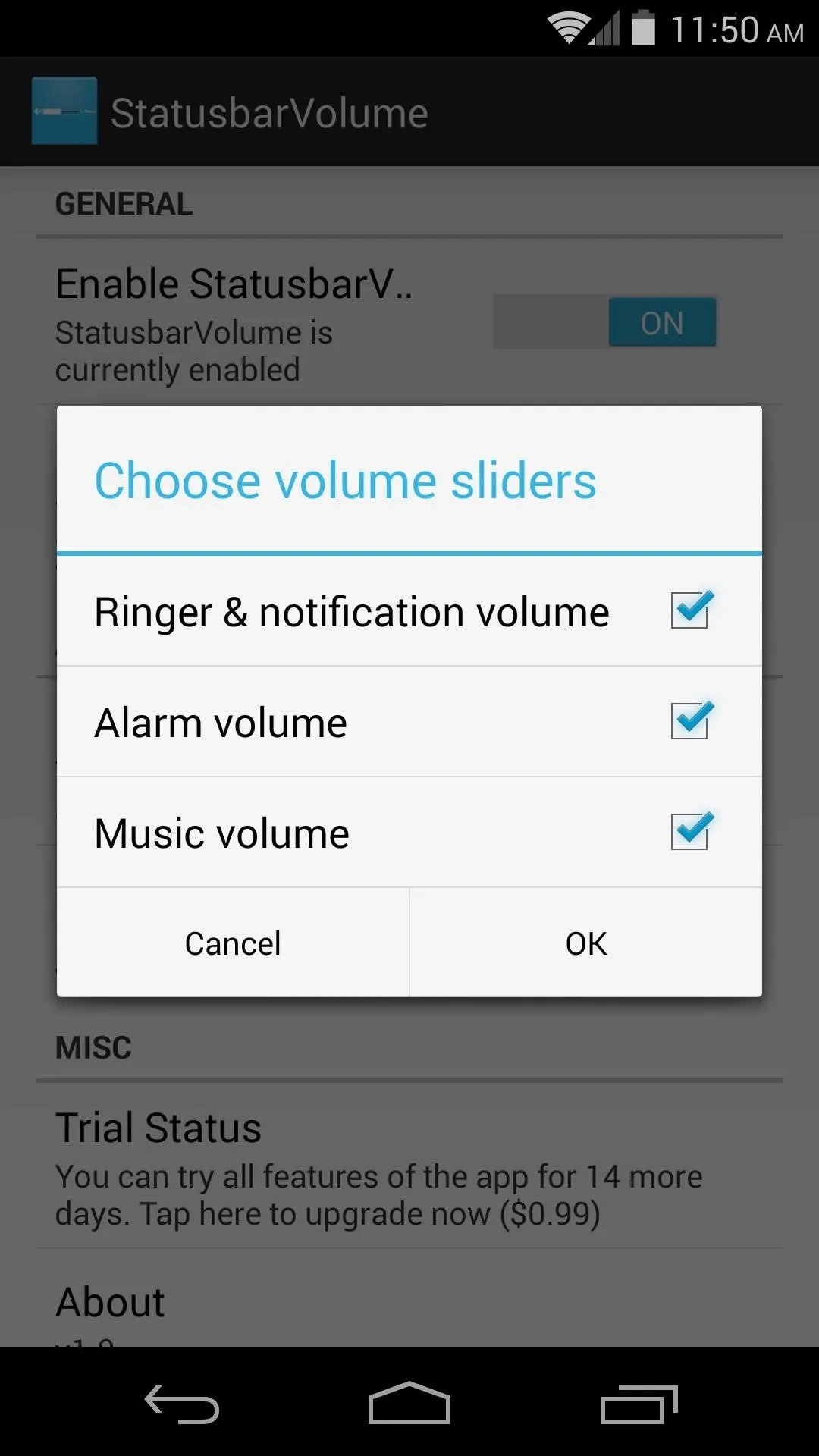Go back with the system back button
The width and height of the screenshot is (819, 1456).
[182, 1404]
